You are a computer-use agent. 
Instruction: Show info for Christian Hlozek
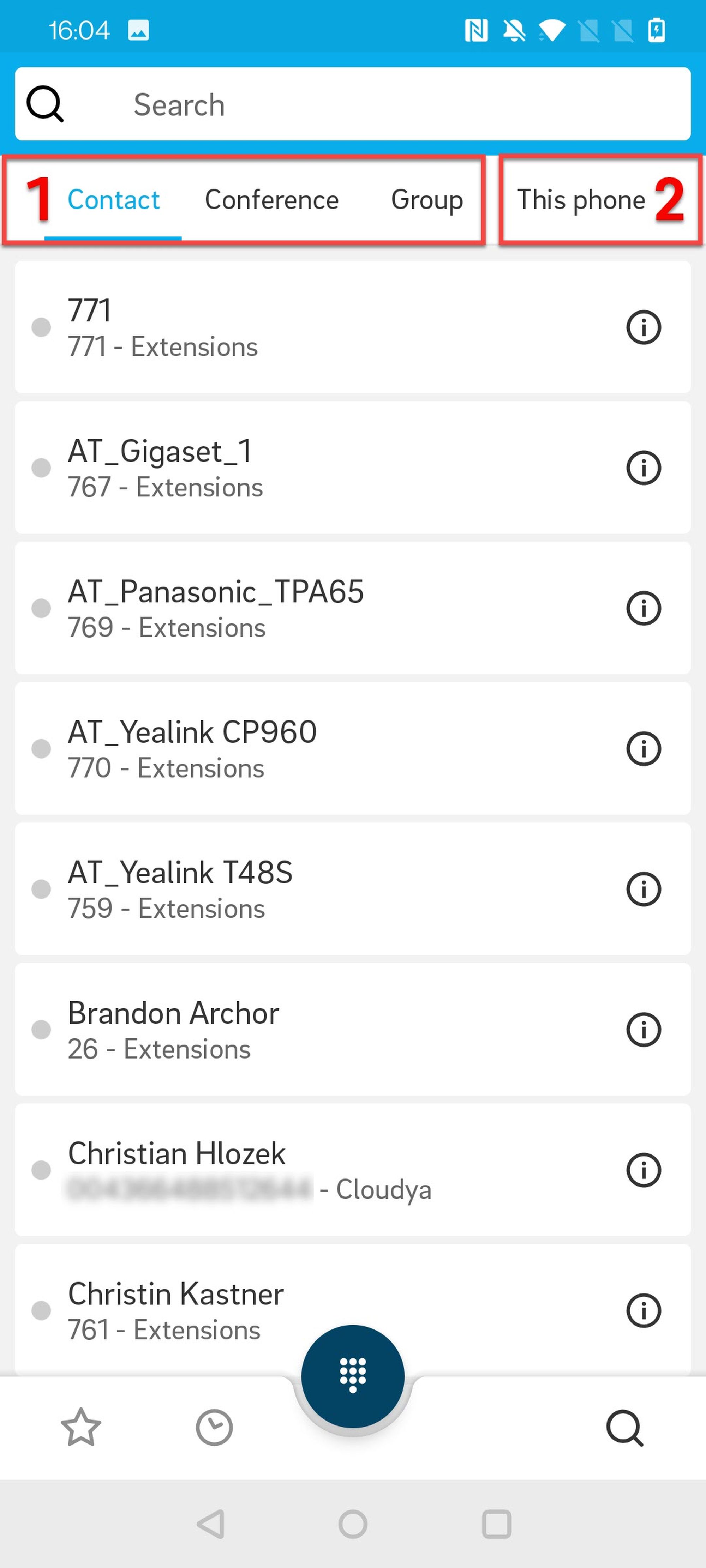click(643, 1169)
